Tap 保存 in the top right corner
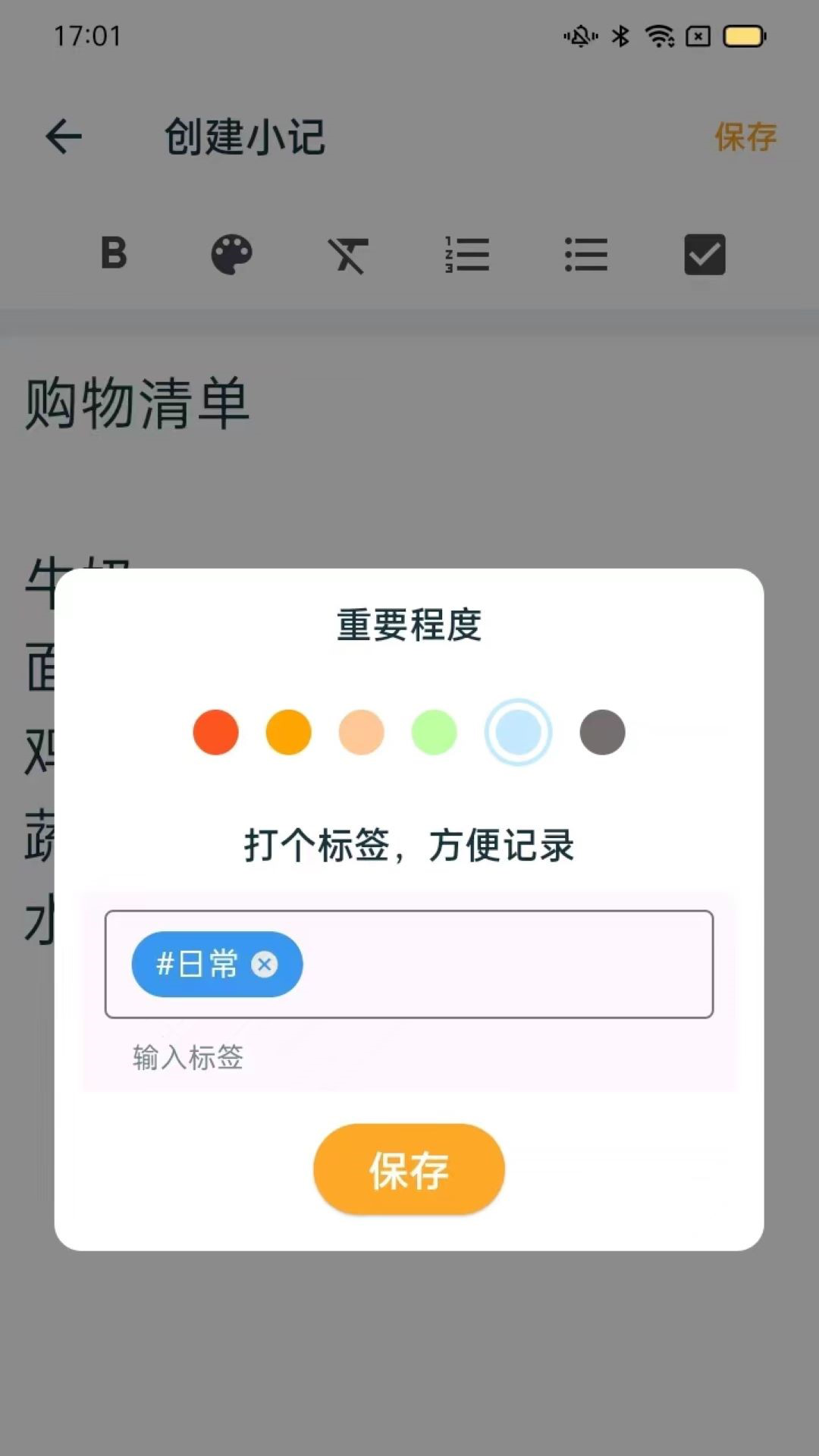The height and width of the screenshot is (1456, 819). pyautogui.click(x=746, y=137)
